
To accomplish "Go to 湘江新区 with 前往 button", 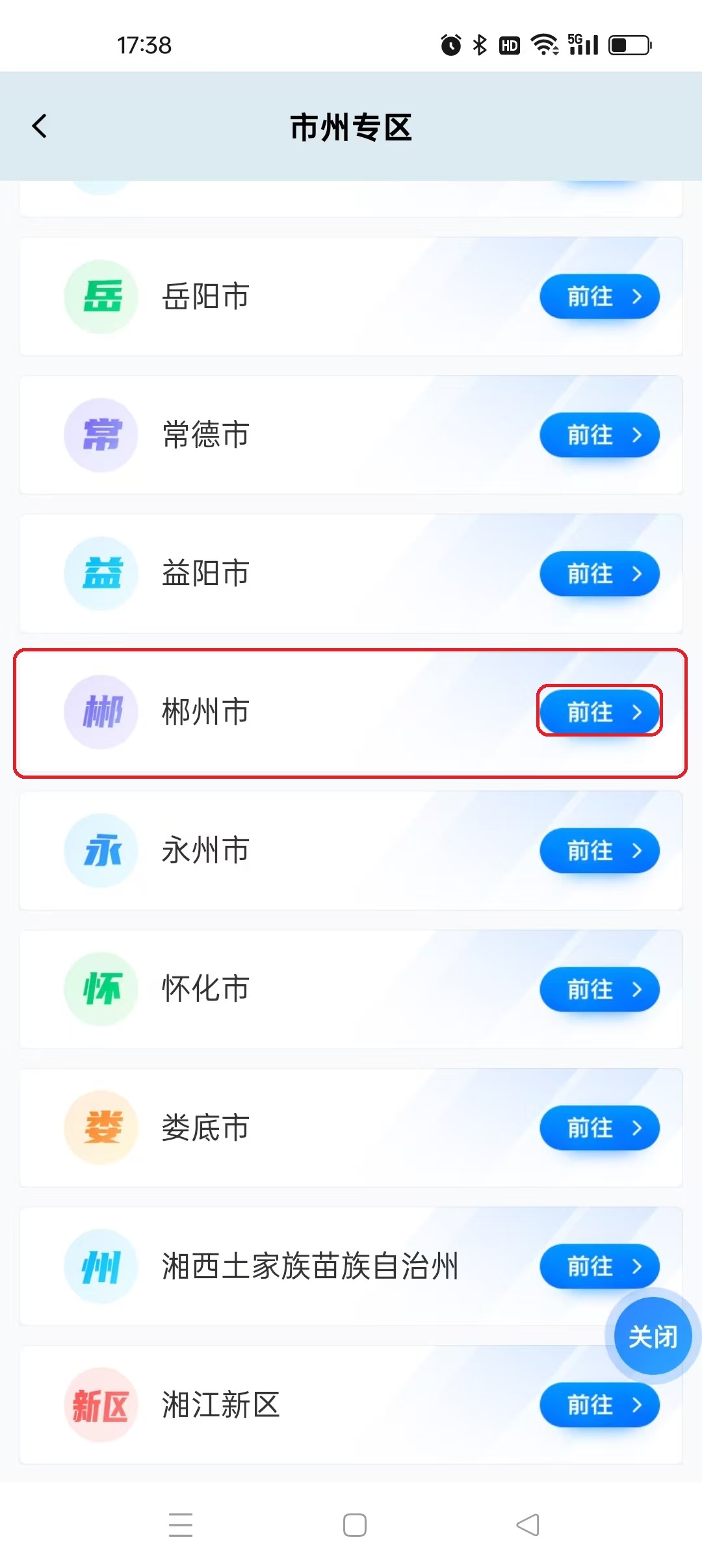I will tap(599, 1405).
